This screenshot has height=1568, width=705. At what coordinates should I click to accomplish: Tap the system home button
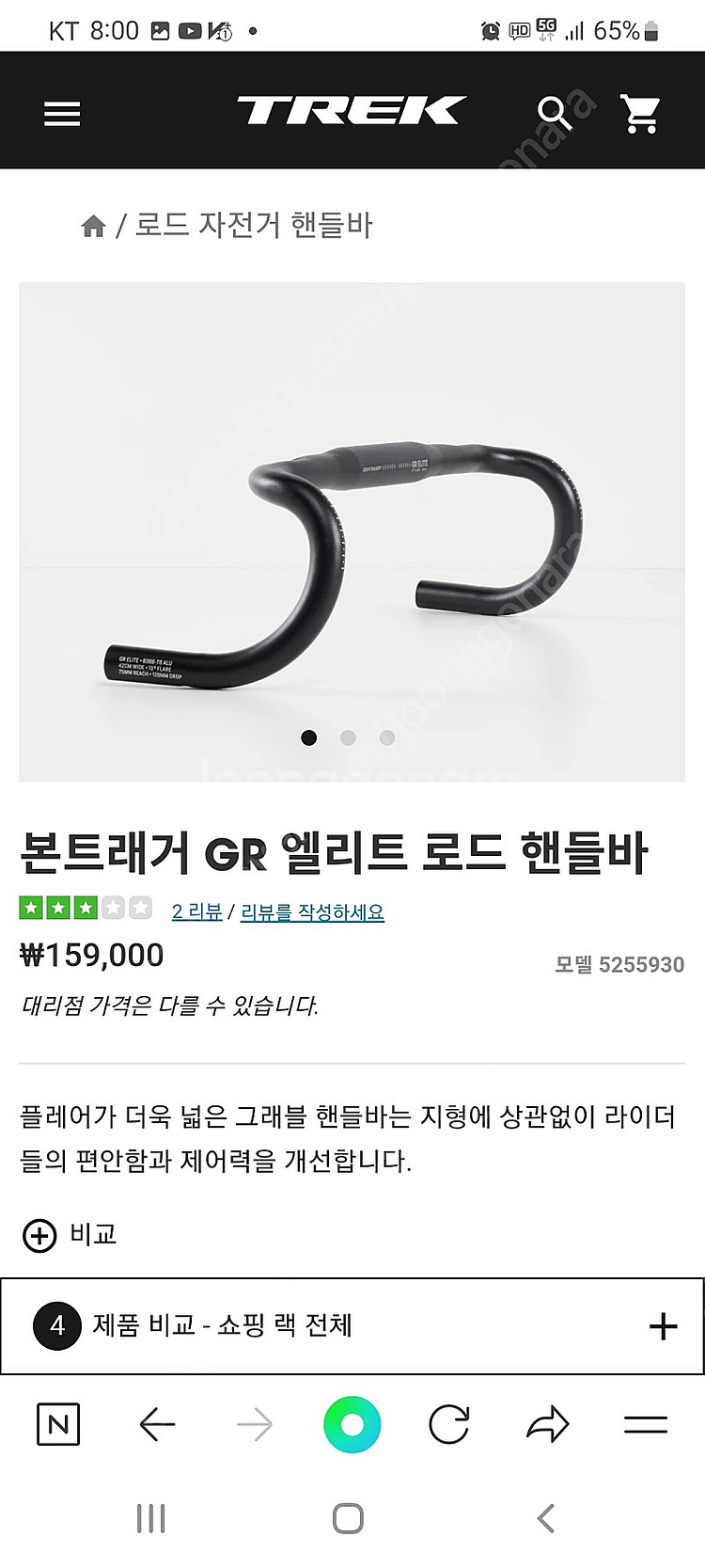[348, 1518]
